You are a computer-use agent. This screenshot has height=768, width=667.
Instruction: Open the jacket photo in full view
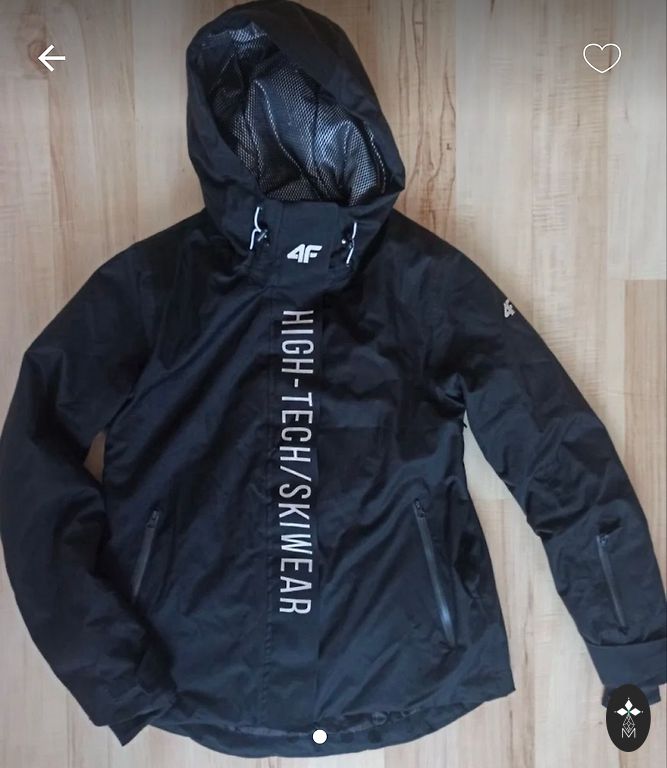[x=333, y=400]
